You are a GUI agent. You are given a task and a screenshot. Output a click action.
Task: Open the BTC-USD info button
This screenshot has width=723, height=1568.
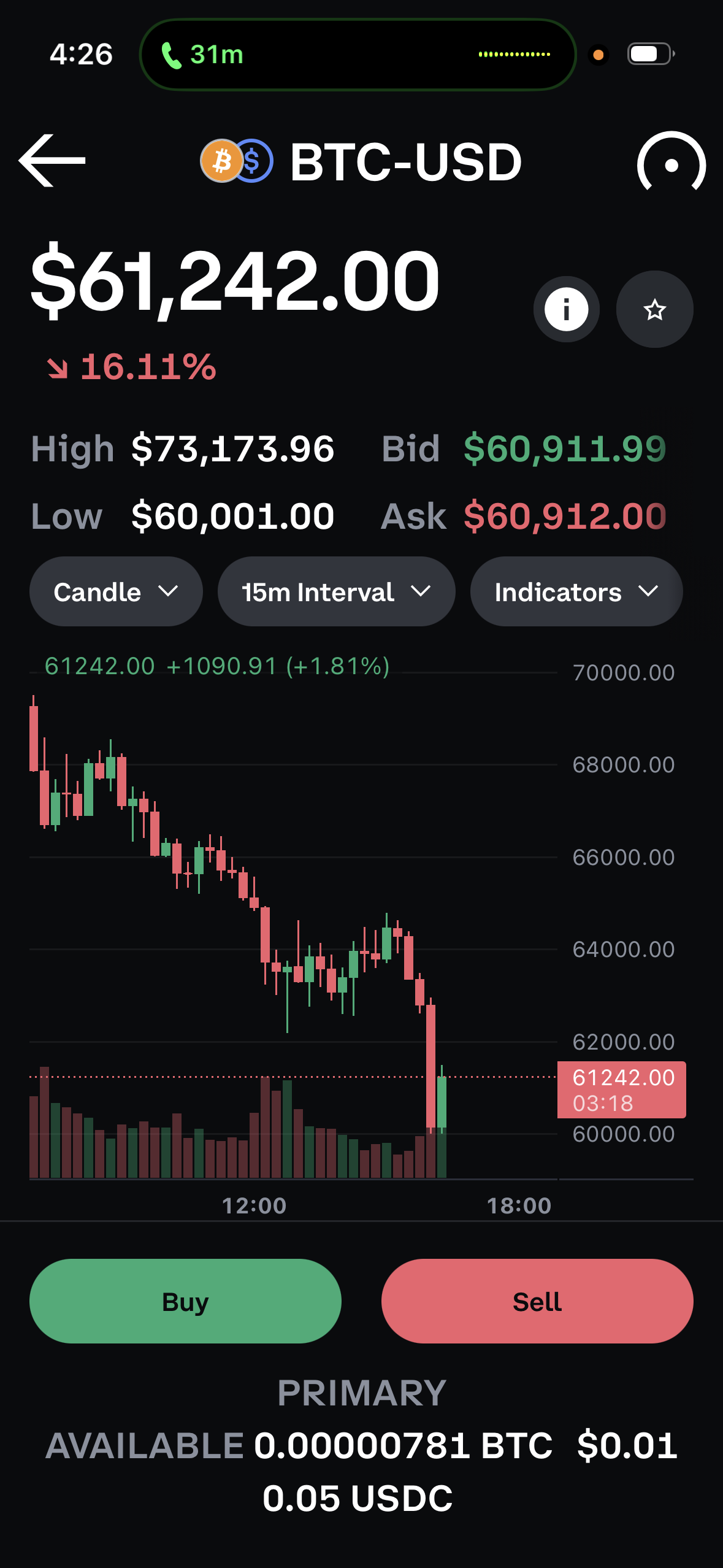click(566, 309)
